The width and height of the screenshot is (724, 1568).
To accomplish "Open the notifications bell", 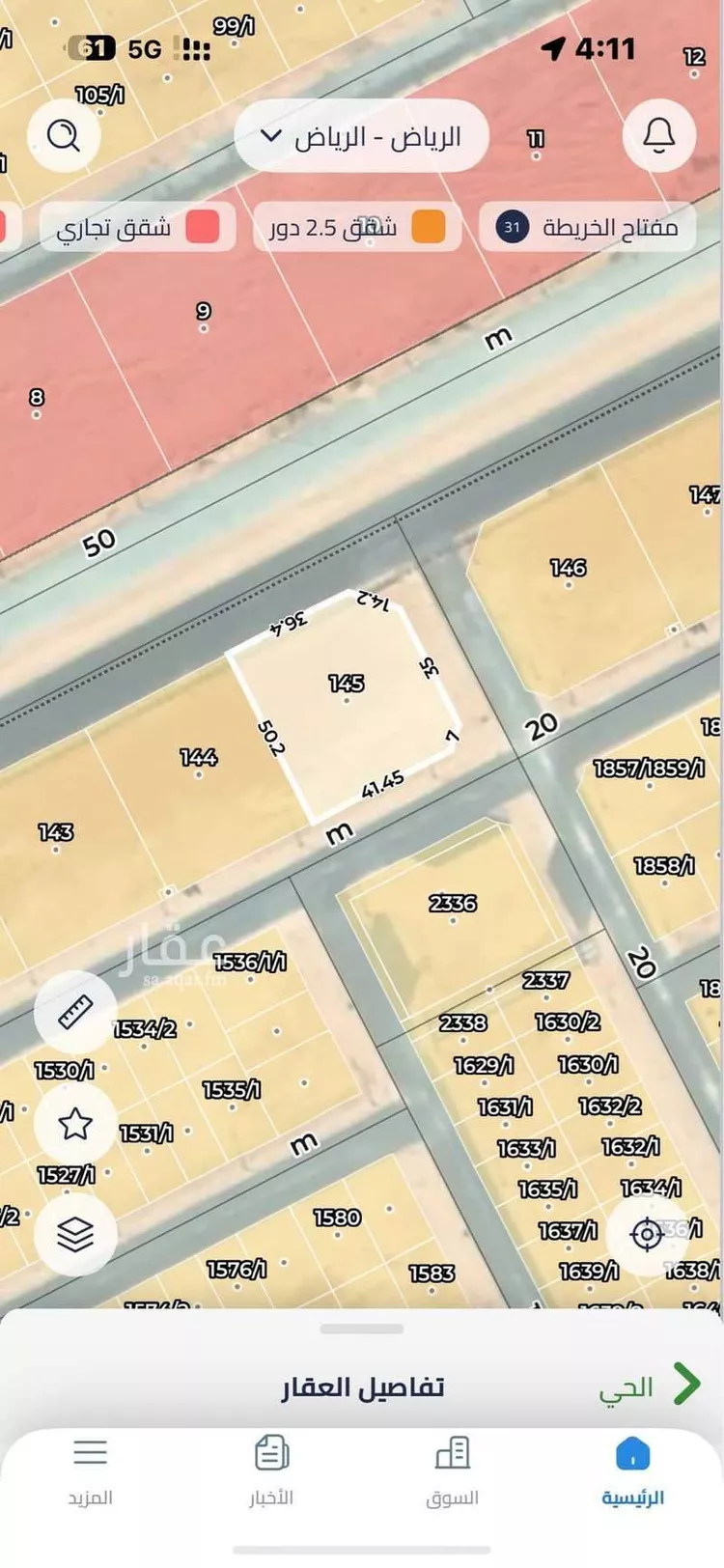I will [659, 136].
